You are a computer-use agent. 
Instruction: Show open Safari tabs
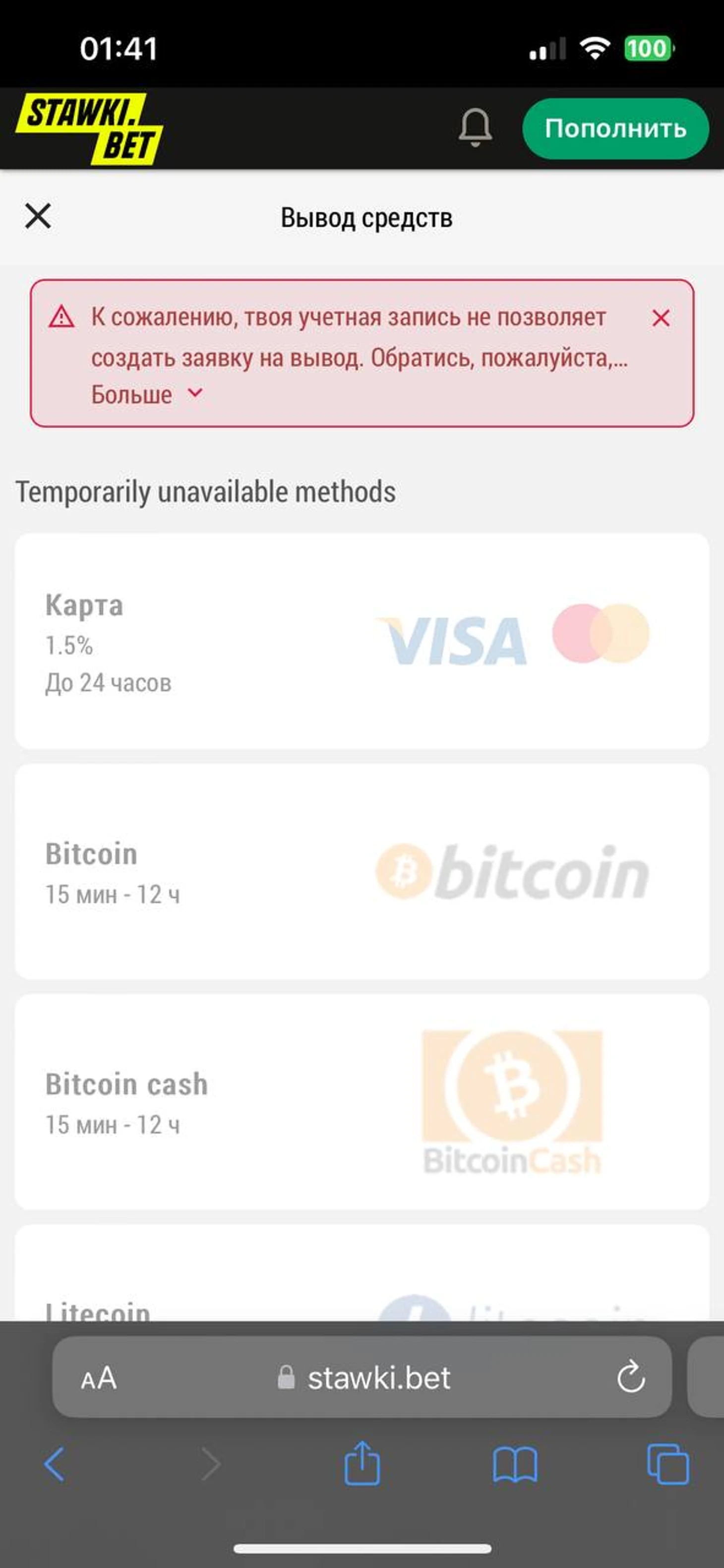coord(667,1464)
